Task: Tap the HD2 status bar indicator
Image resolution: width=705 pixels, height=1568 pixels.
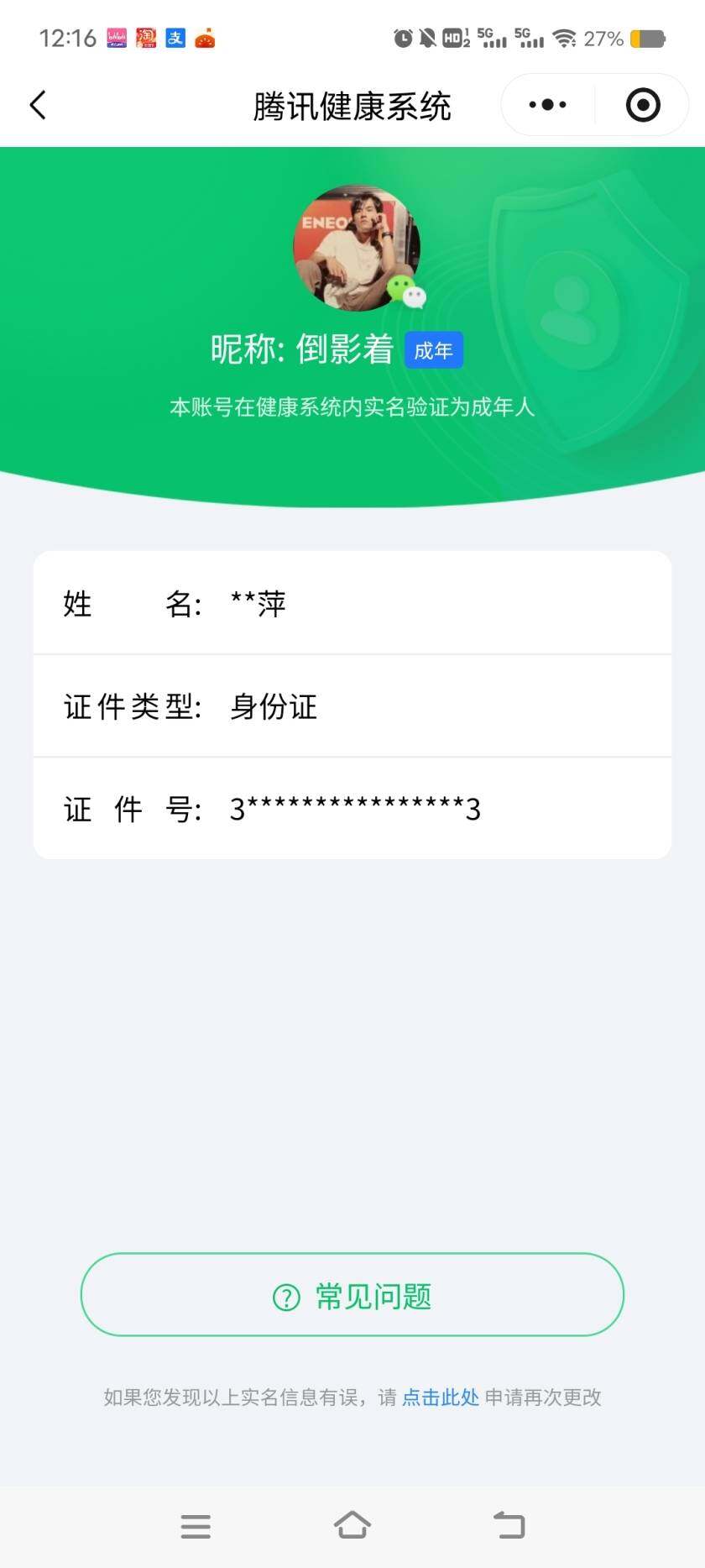Action: pos(457,37)
